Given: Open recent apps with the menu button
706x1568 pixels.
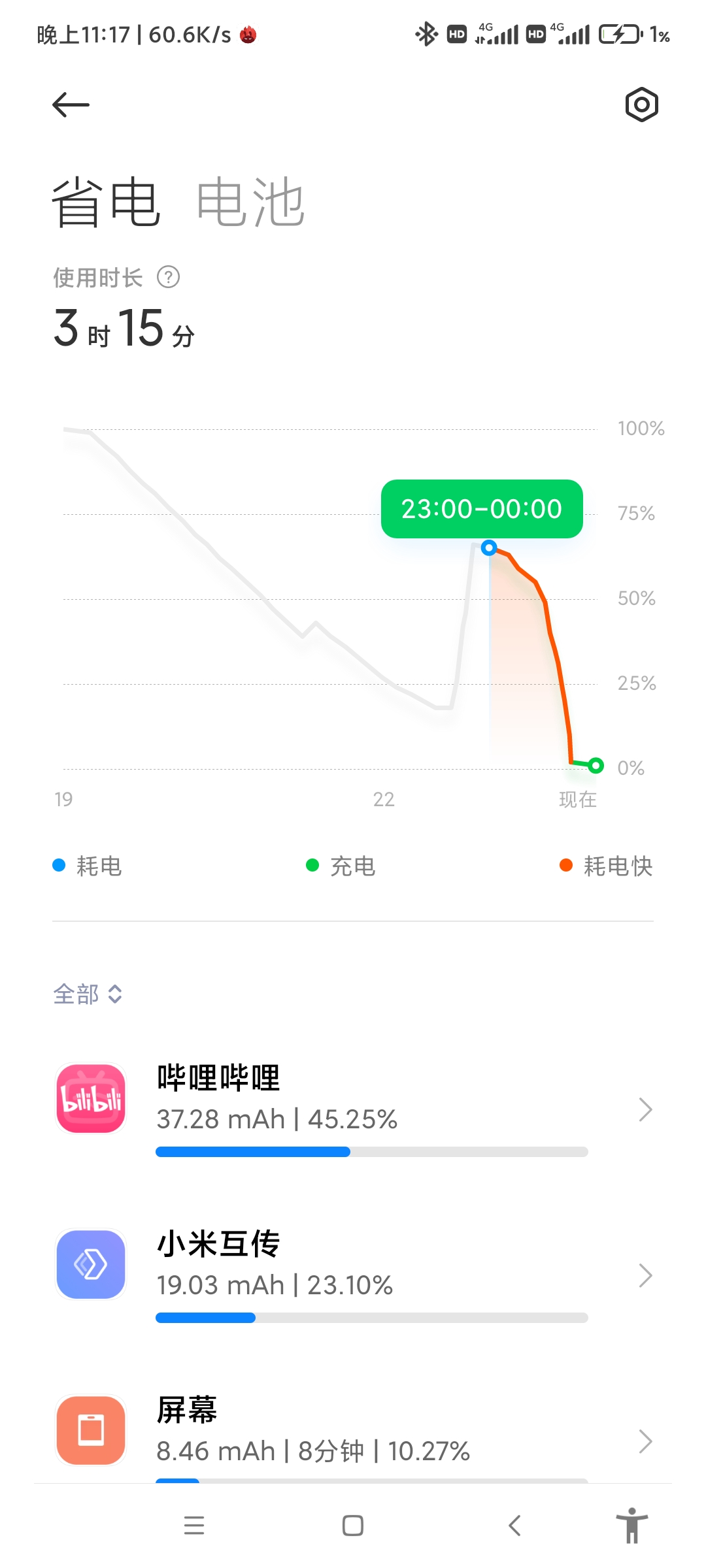Looking at the screenshot, I should coord(194,1526).
